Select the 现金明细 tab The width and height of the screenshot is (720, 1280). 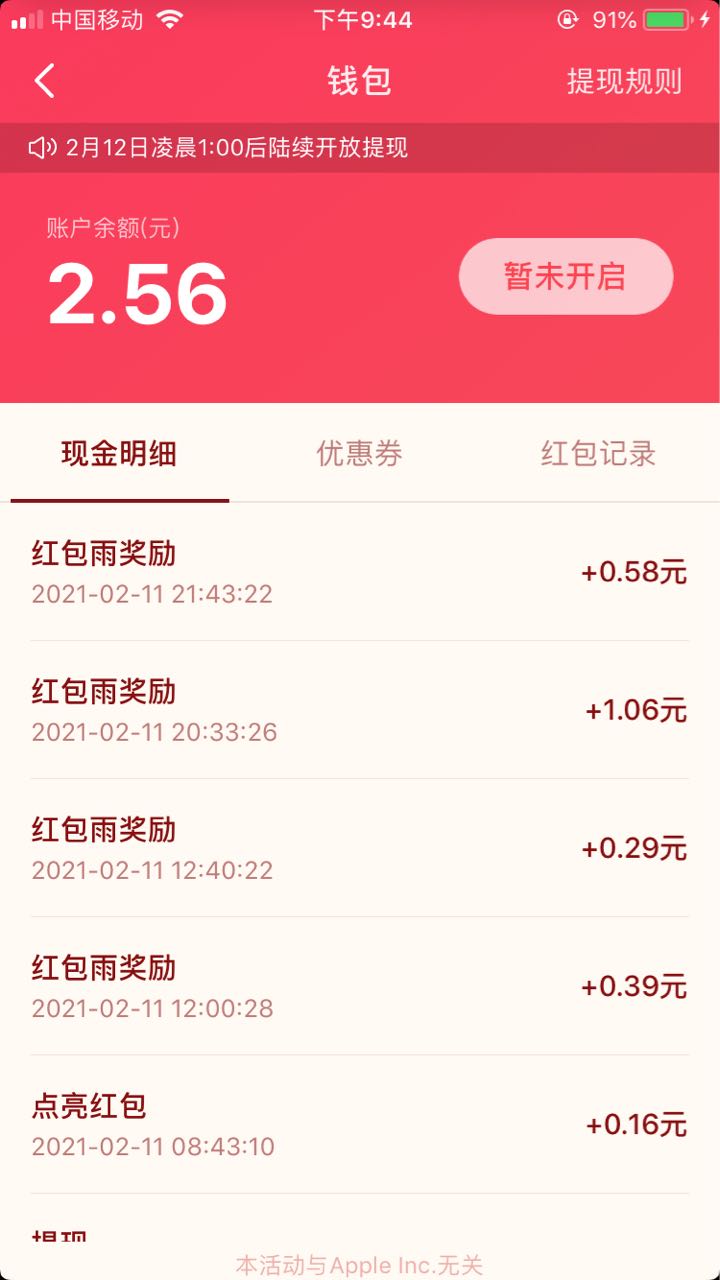tap(119, 454)
